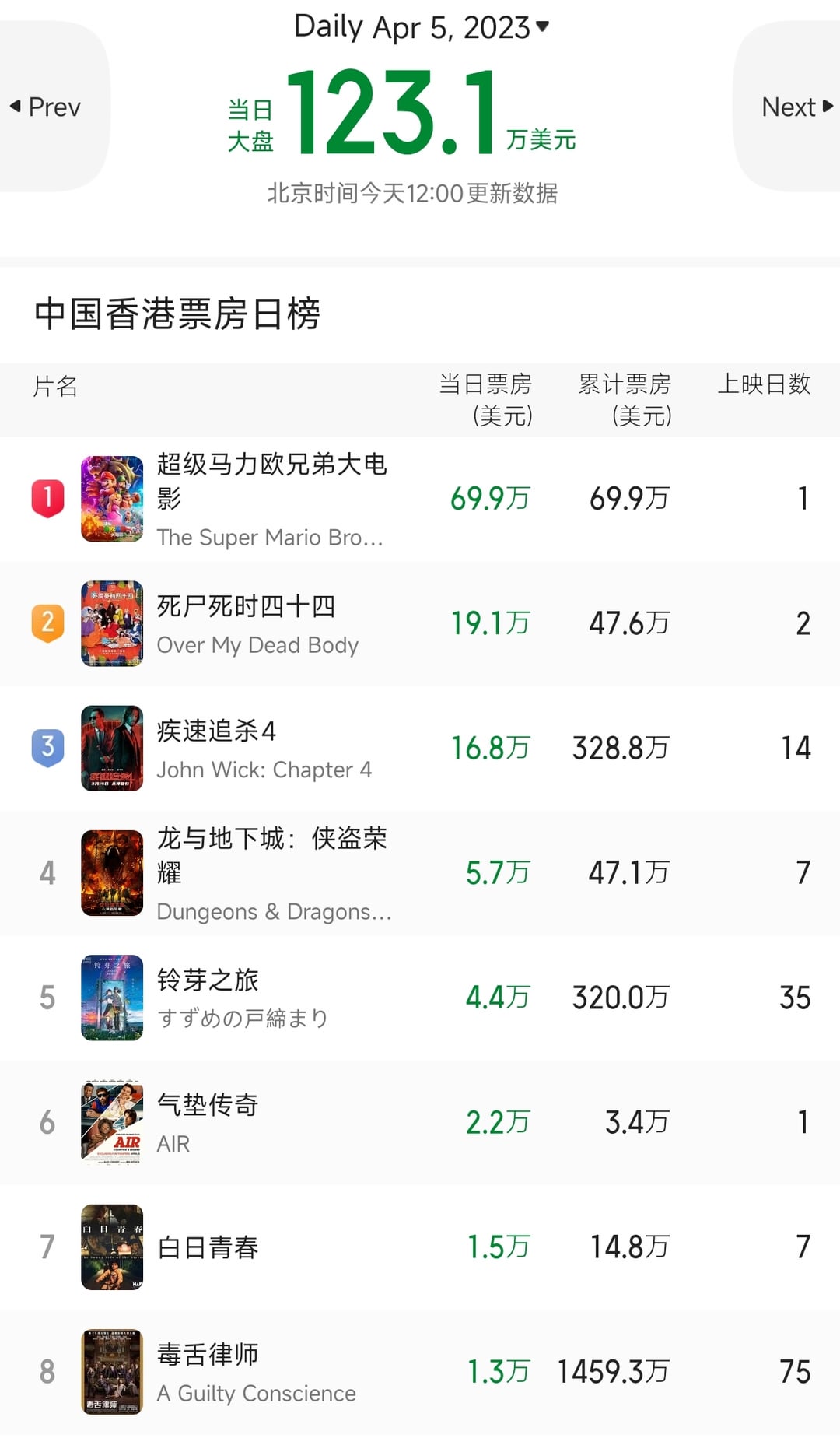The width and height of the screenshot is (840, 1438).
Task: Open The Super Mario Bros. movie row
Action: click(x=270, y=499)
